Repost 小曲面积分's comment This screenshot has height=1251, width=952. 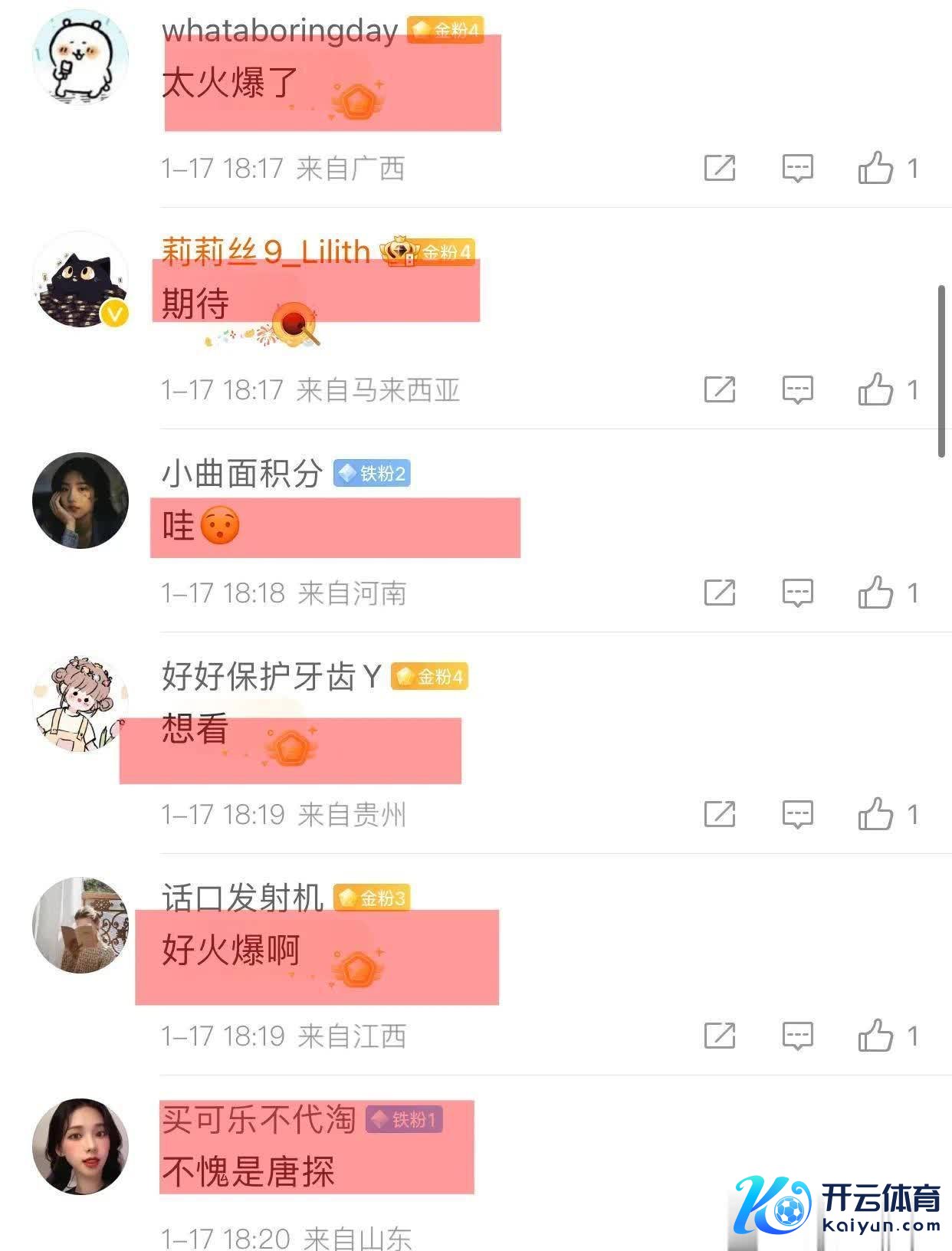tap(719, 593)
